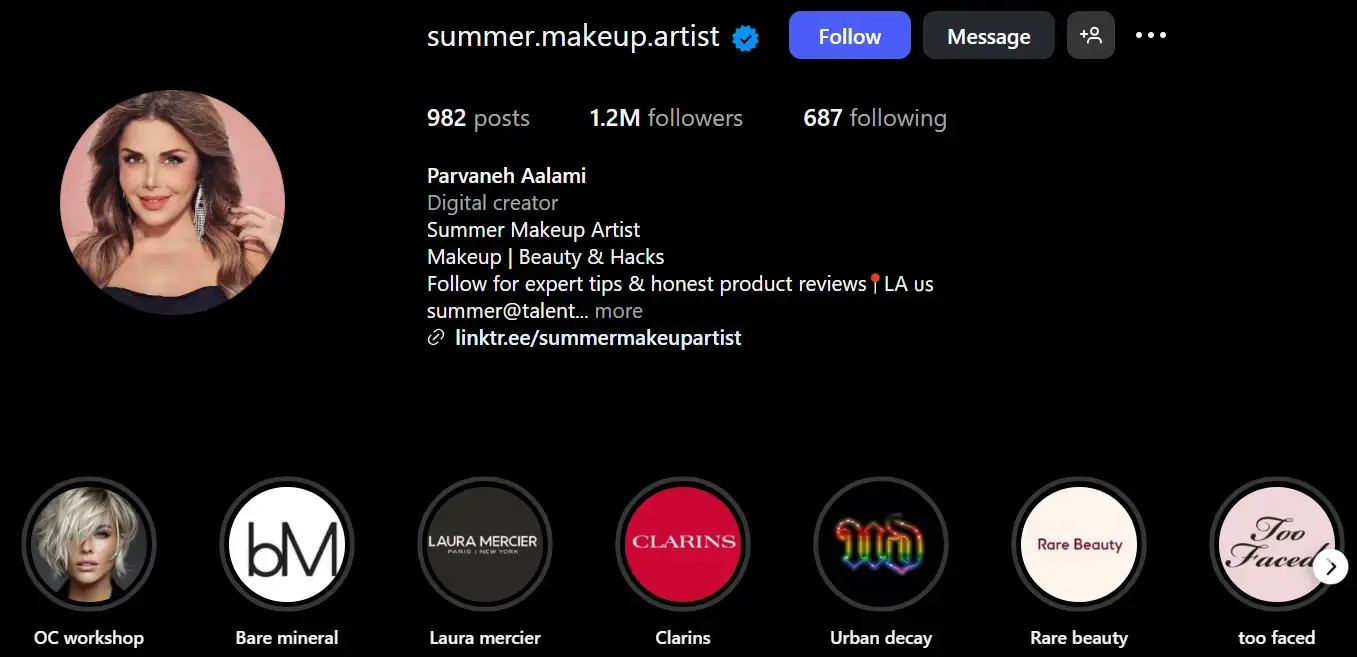Open the similar accounts add-person icon
Screen dimensions: 1357x657
(x=1090, y=36)
